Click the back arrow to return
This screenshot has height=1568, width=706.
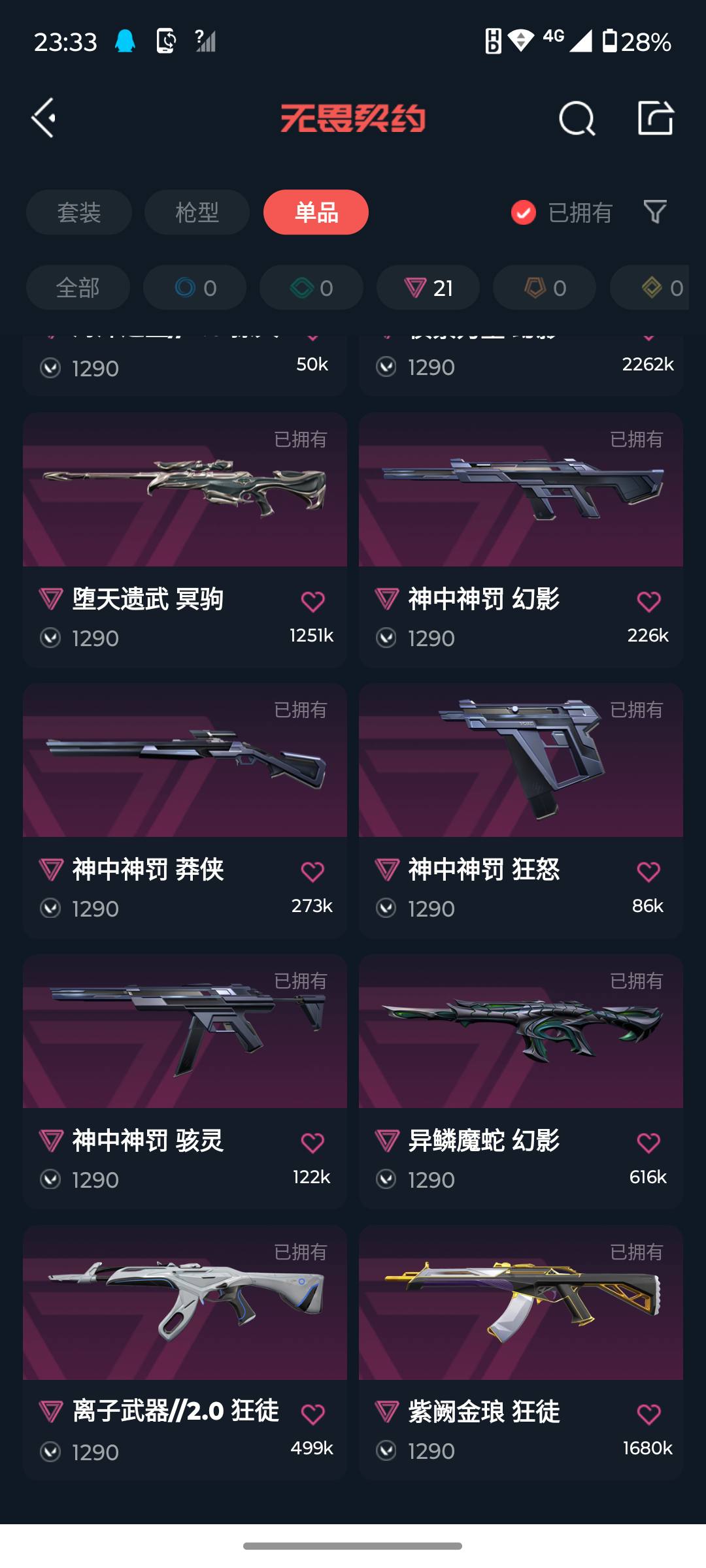click(43, 118)
